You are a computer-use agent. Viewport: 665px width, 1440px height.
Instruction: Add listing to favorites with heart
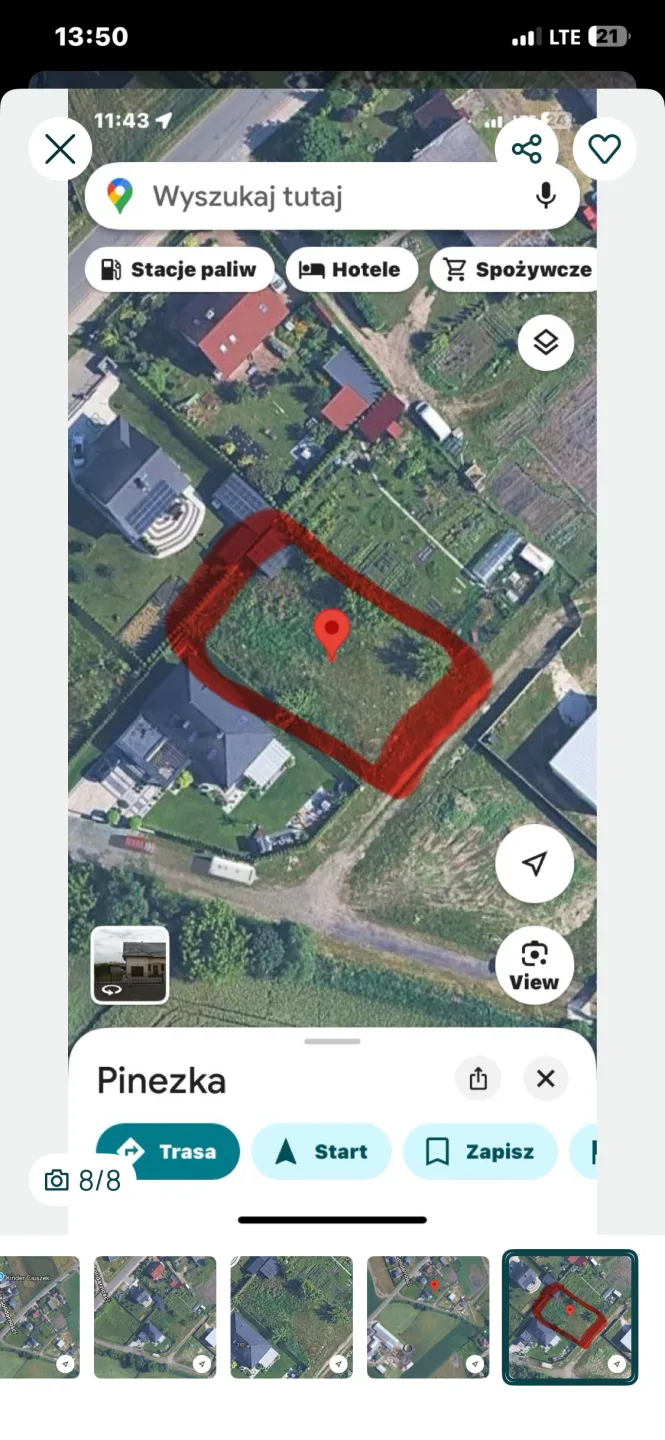tap(604, 150)
